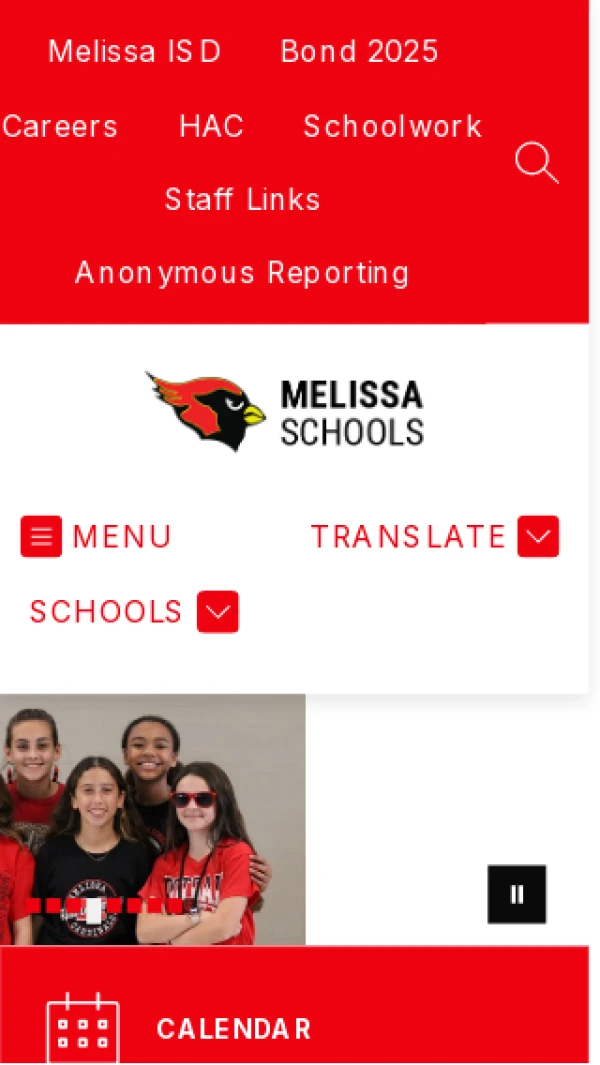The width and height of the screenshot is (600, 1065).
Task: Open the search magnifier icon
Action: pos(536,163)
